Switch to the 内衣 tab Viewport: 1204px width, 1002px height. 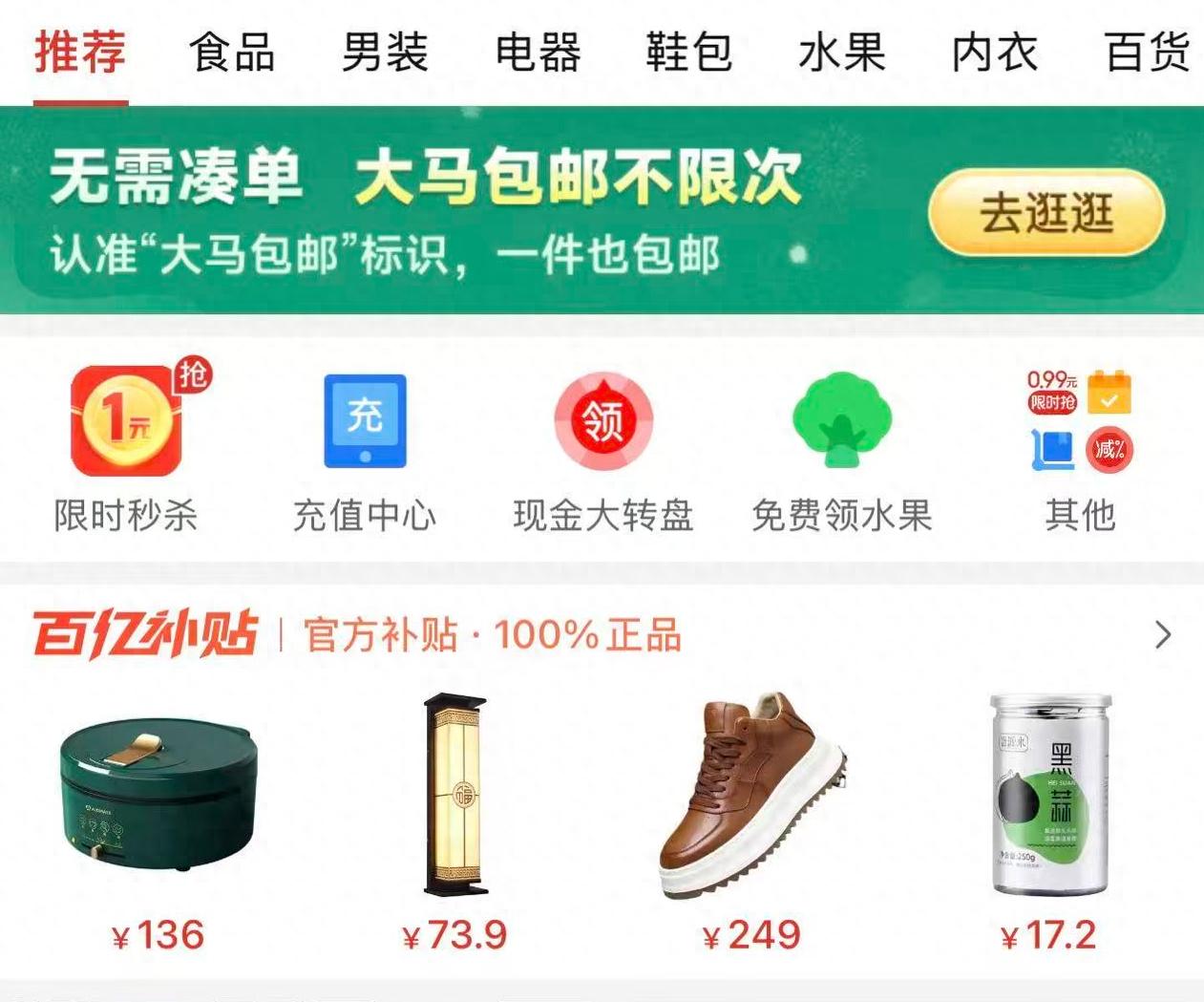pos(994,53)
